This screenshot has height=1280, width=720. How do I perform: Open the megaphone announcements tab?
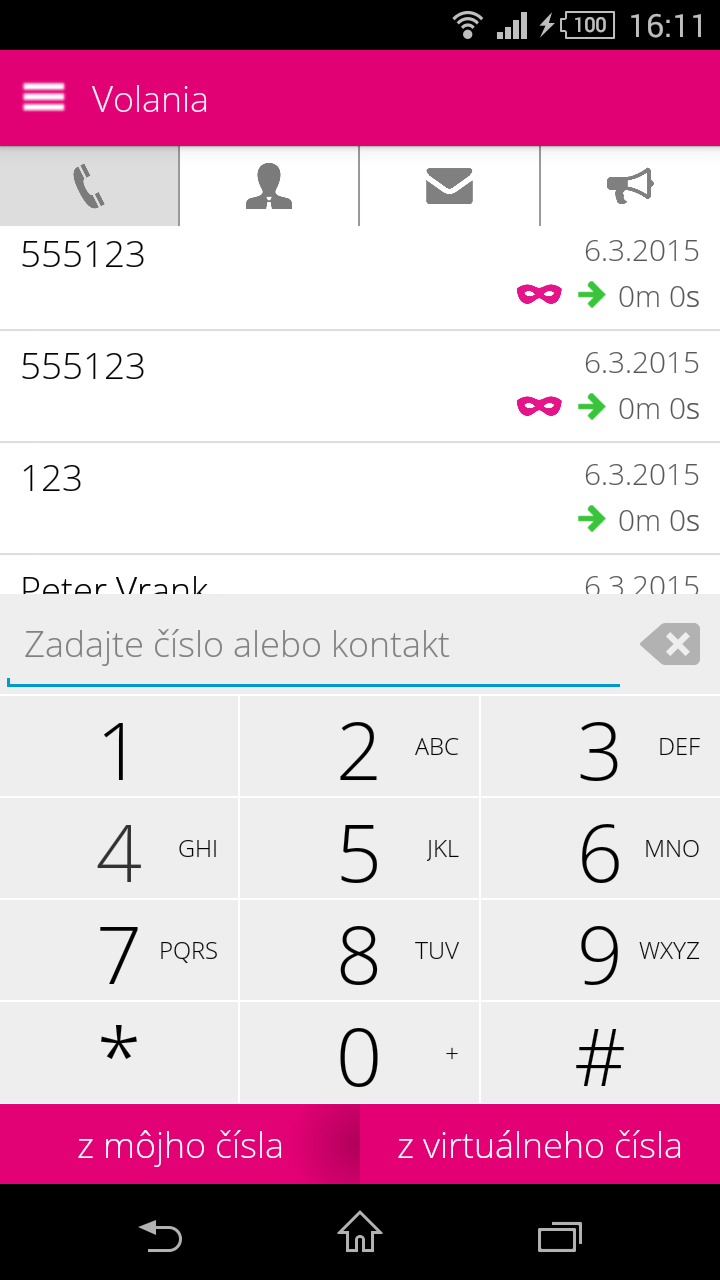[x=630, y=186]
